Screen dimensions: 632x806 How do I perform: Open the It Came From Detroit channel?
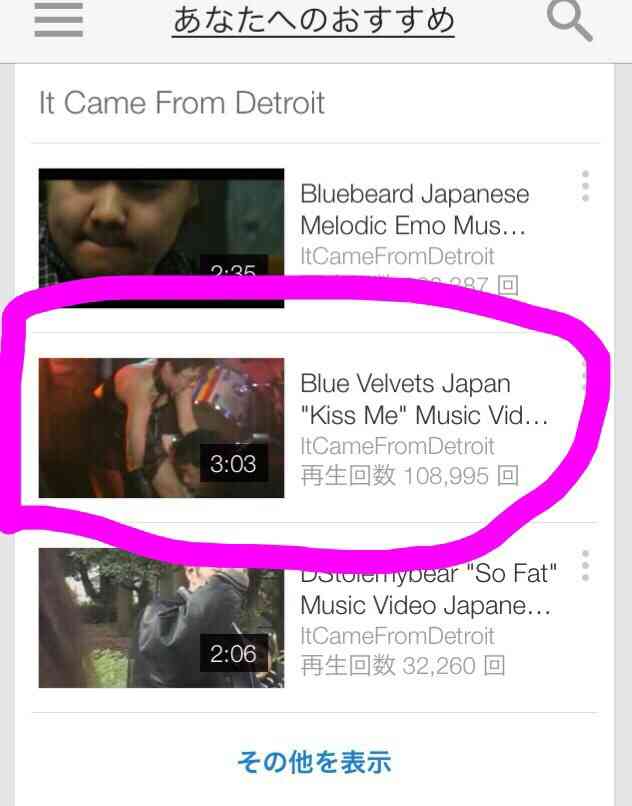pos(181,103)
